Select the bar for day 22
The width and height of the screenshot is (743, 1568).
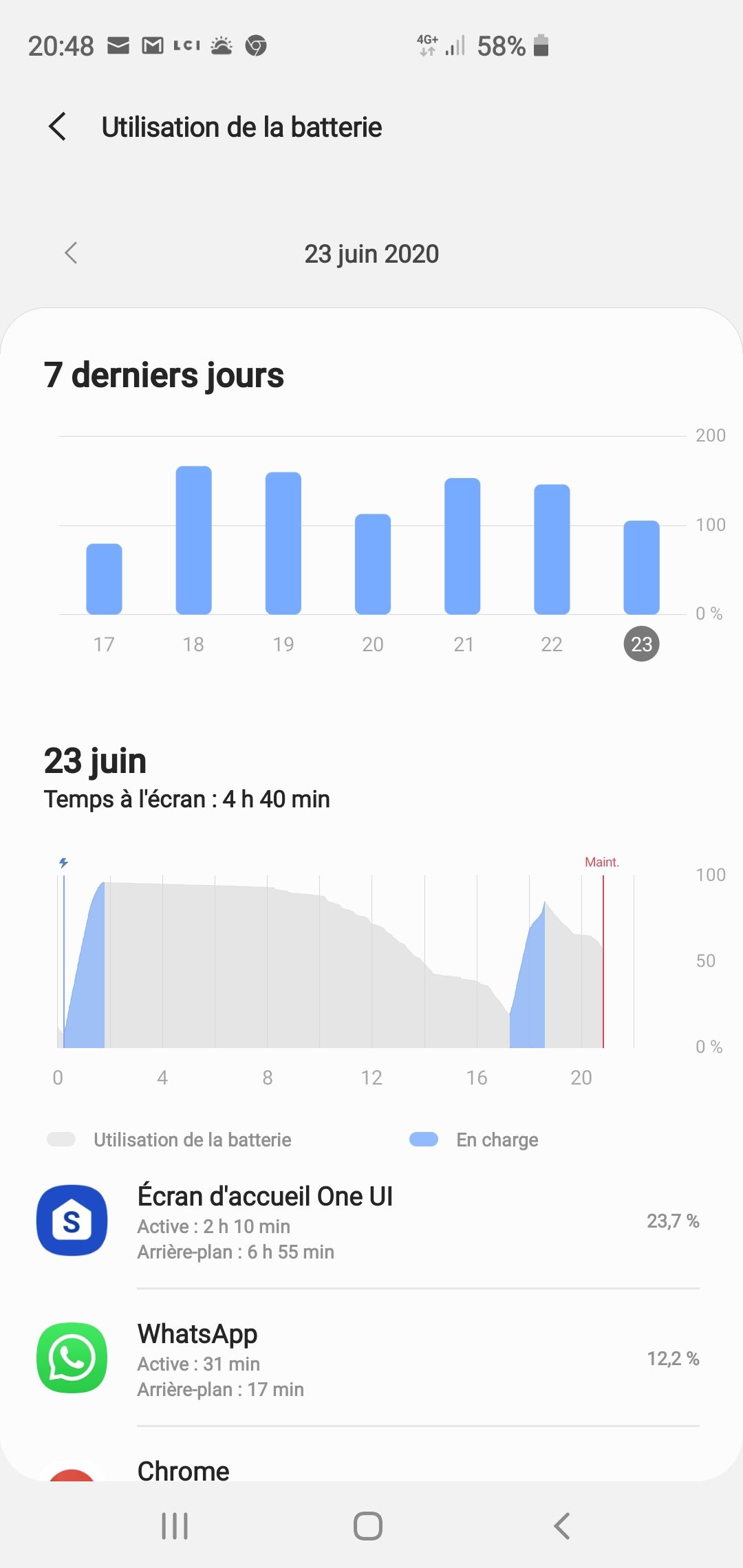pyautogui.click(x=552, y=549)
